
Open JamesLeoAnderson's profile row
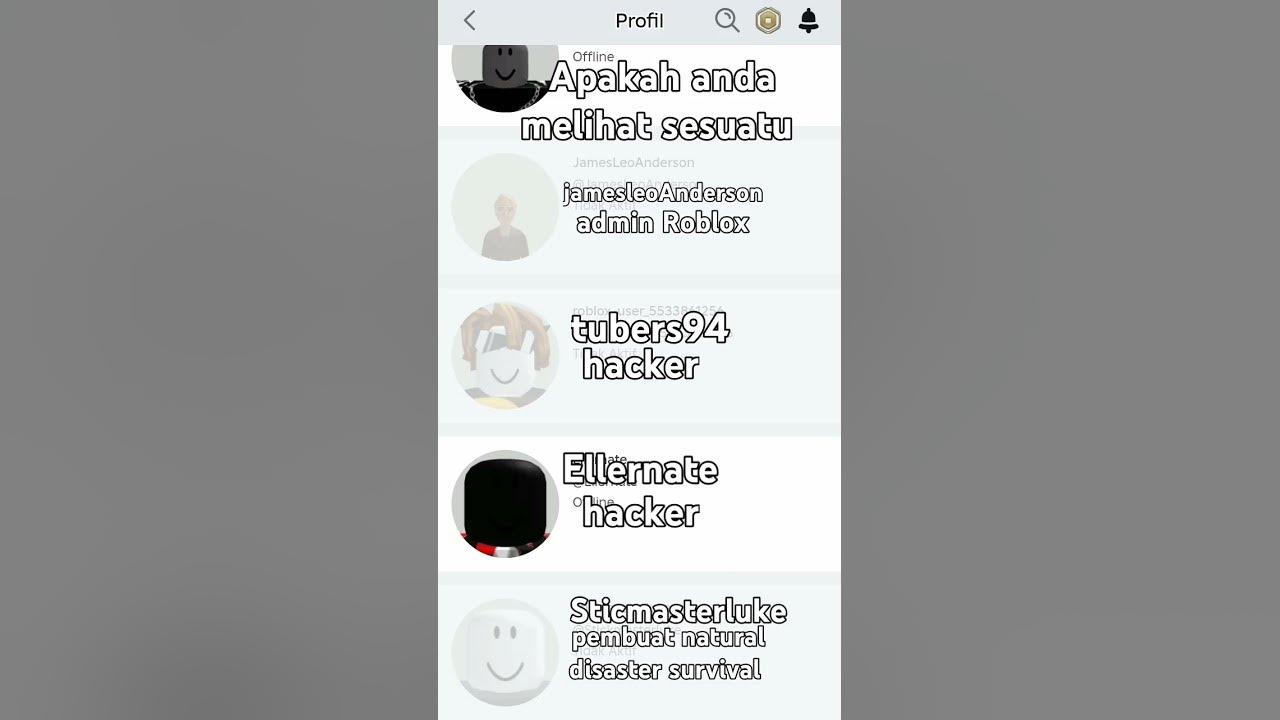639,207
